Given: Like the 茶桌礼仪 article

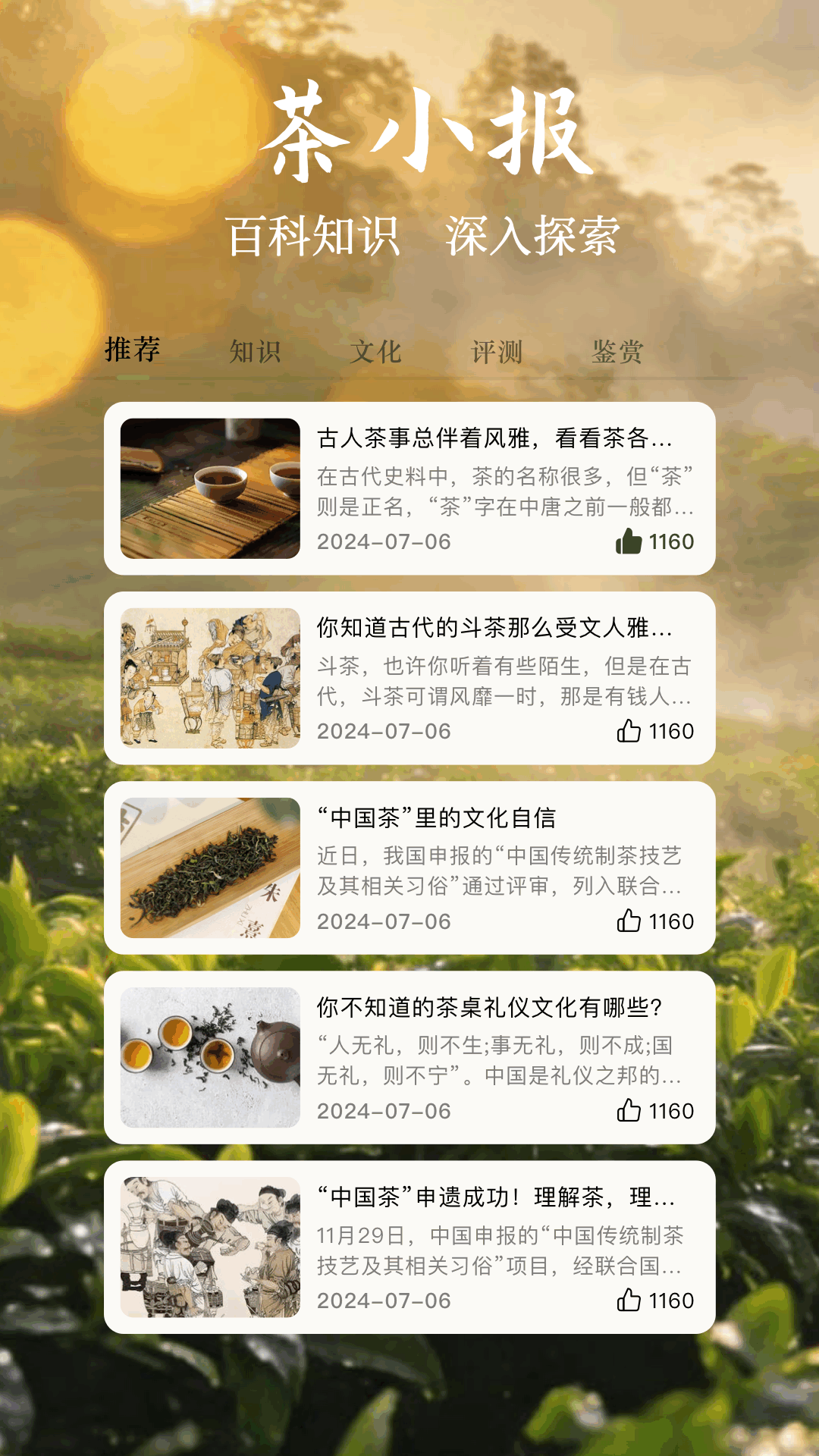Looking at the screenshot, I should (629, 1110).
